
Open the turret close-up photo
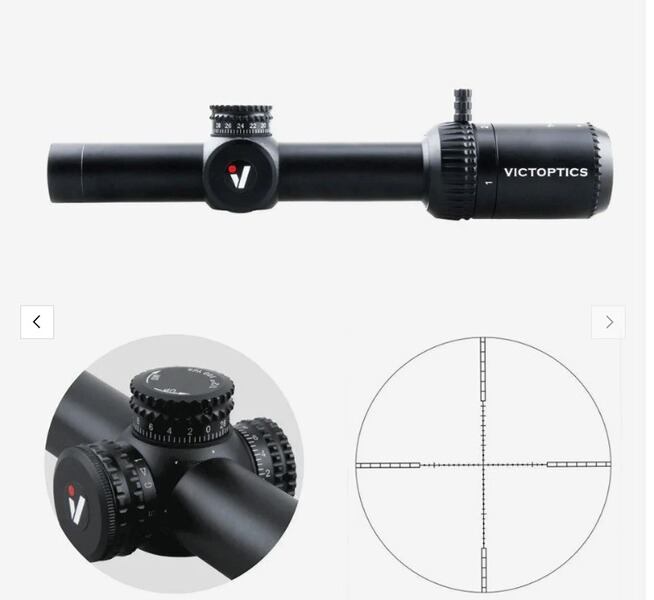pyautogui.click(x=172, y=465)
